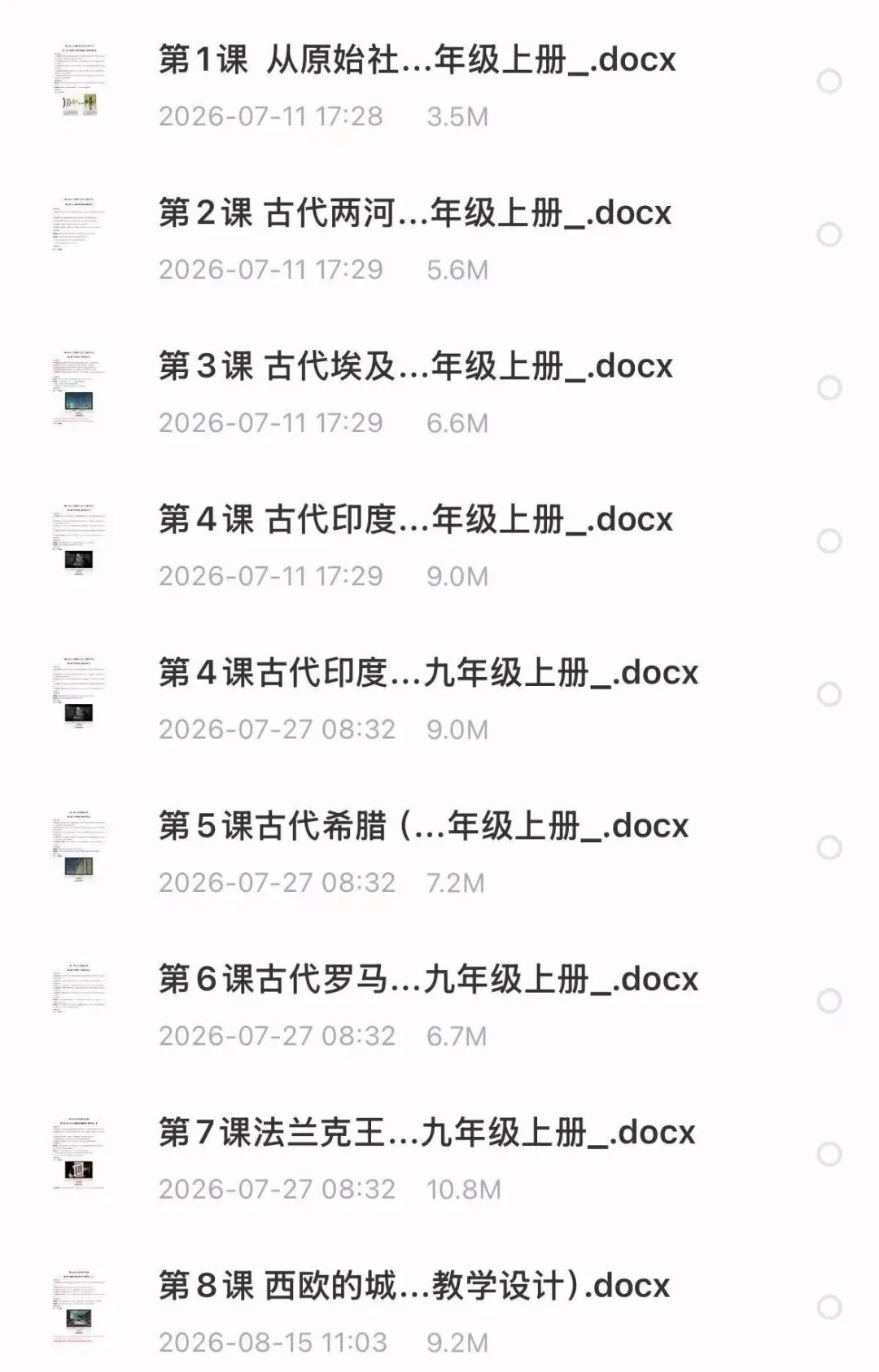Tick the selection circle for 第2课 古代两河
This screenshot has height=1372, width=879.
[829, 234]
